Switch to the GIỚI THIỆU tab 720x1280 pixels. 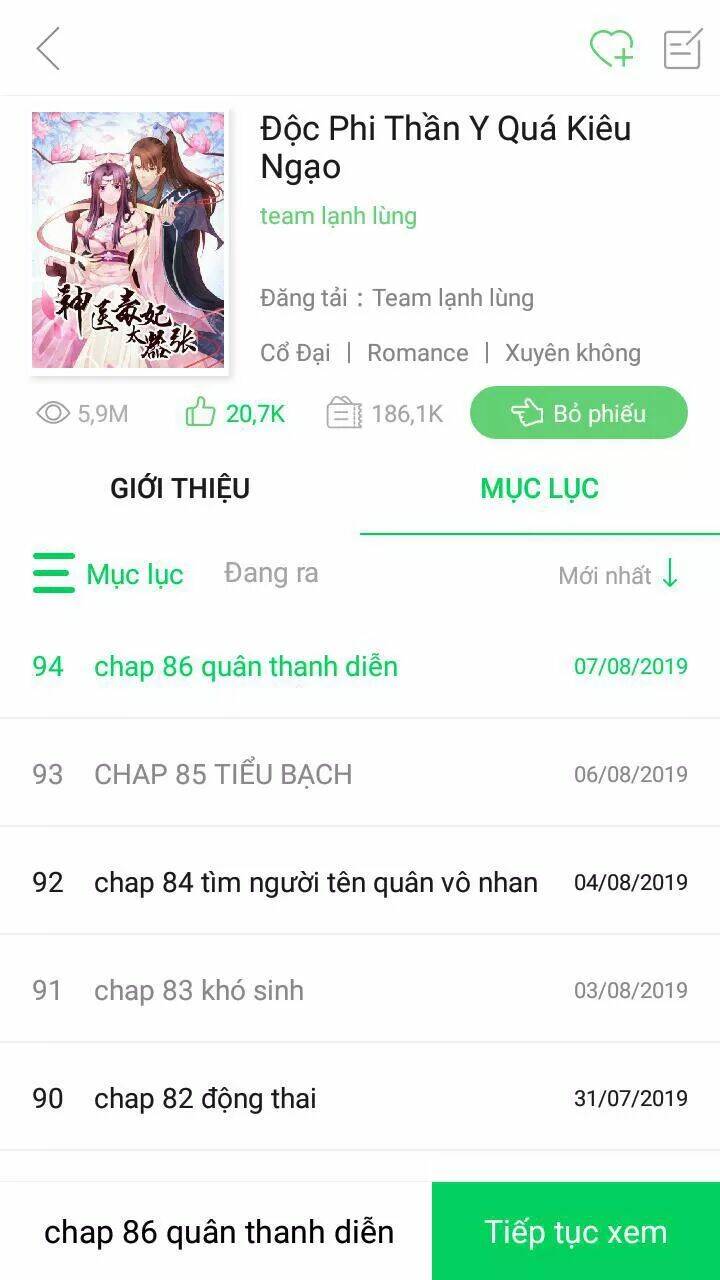[181, 488]
